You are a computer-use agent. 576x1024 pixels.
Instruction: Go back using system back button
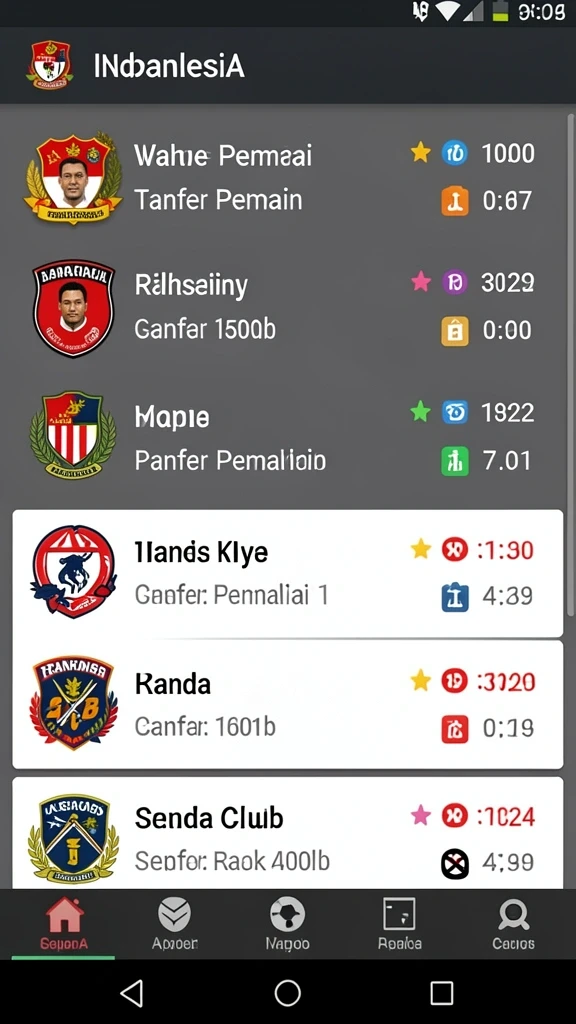pos(133,993)
